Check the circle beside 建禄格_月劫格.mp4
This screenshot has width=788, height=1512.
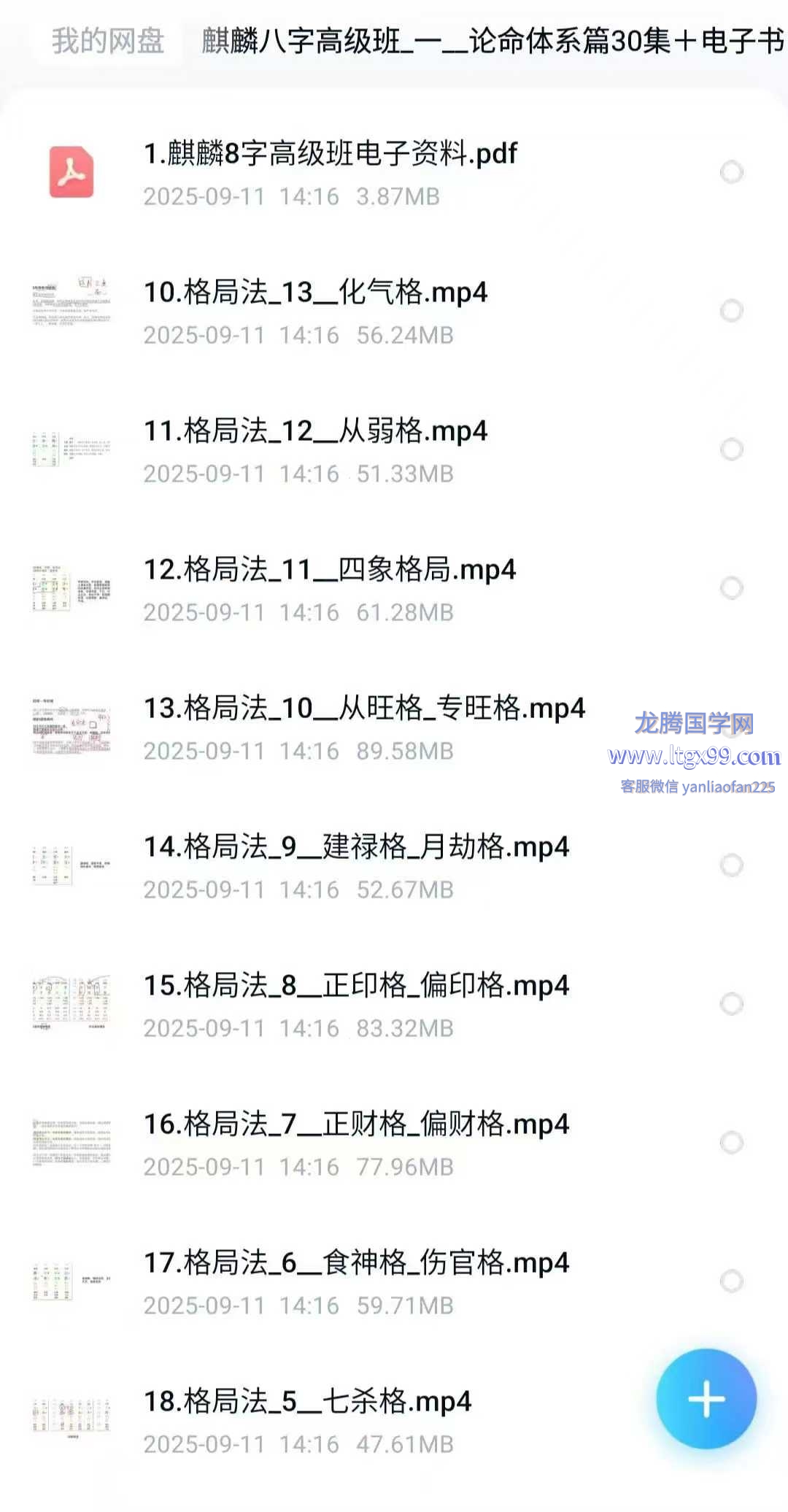(731, 865)
